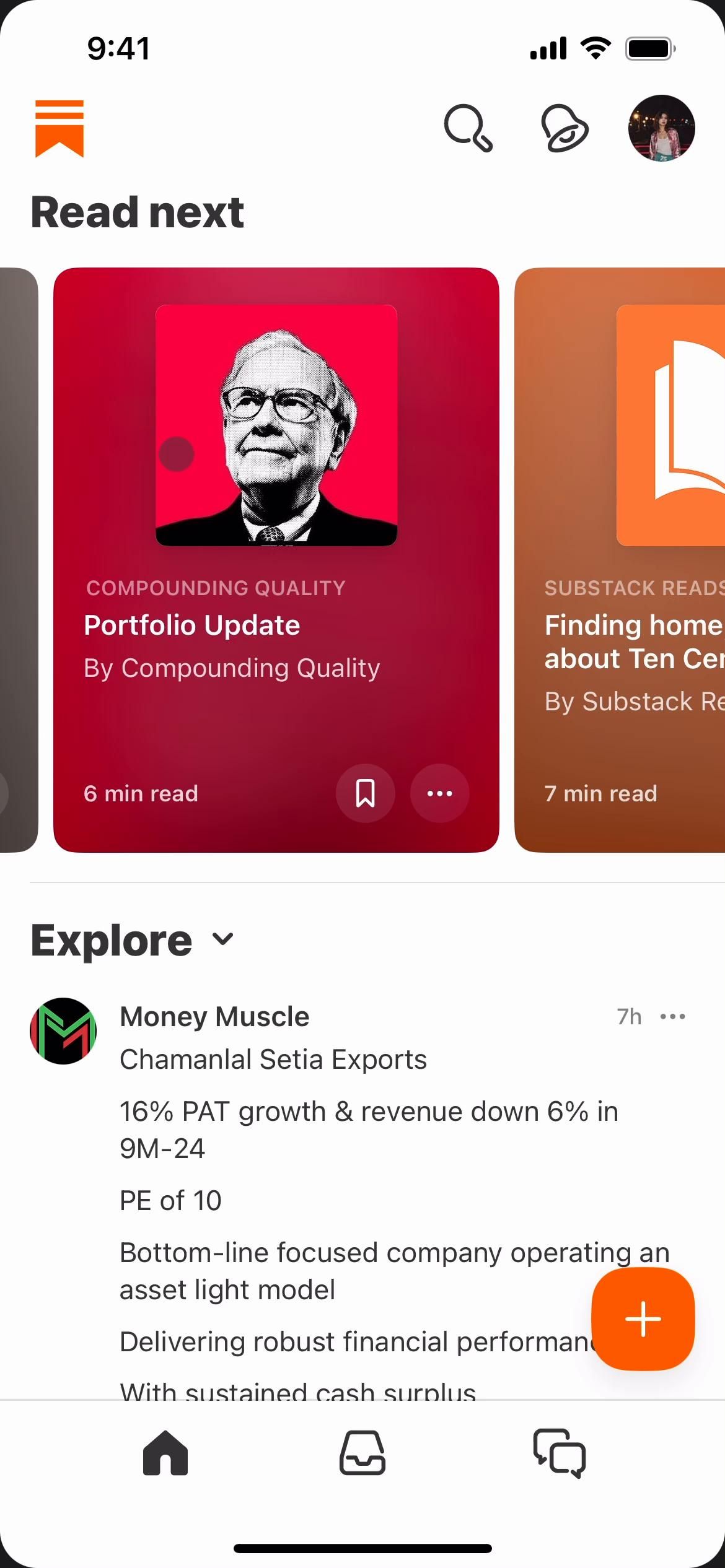The width and height of the screenshot is (725, 1568).
Task: Open options menu on Money Muscle post
Action: point(673,1016)
